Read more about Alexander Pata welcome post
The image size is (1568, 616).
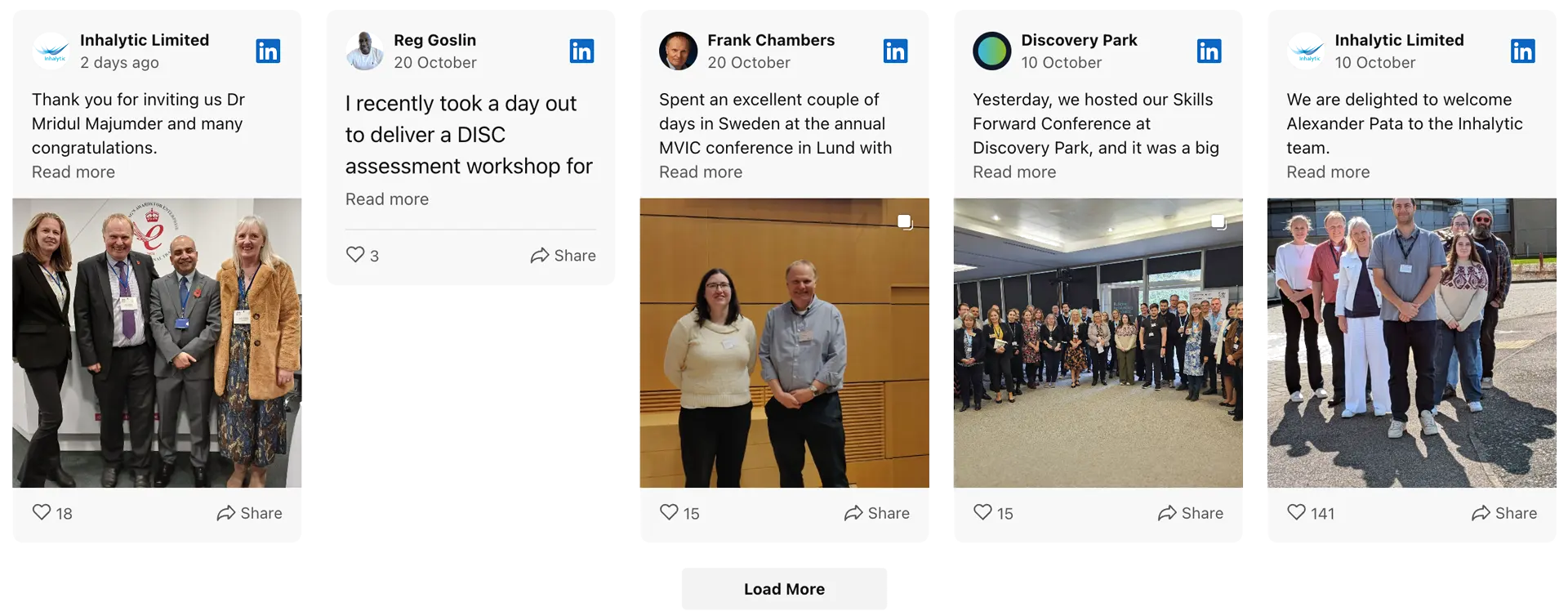1327,172
